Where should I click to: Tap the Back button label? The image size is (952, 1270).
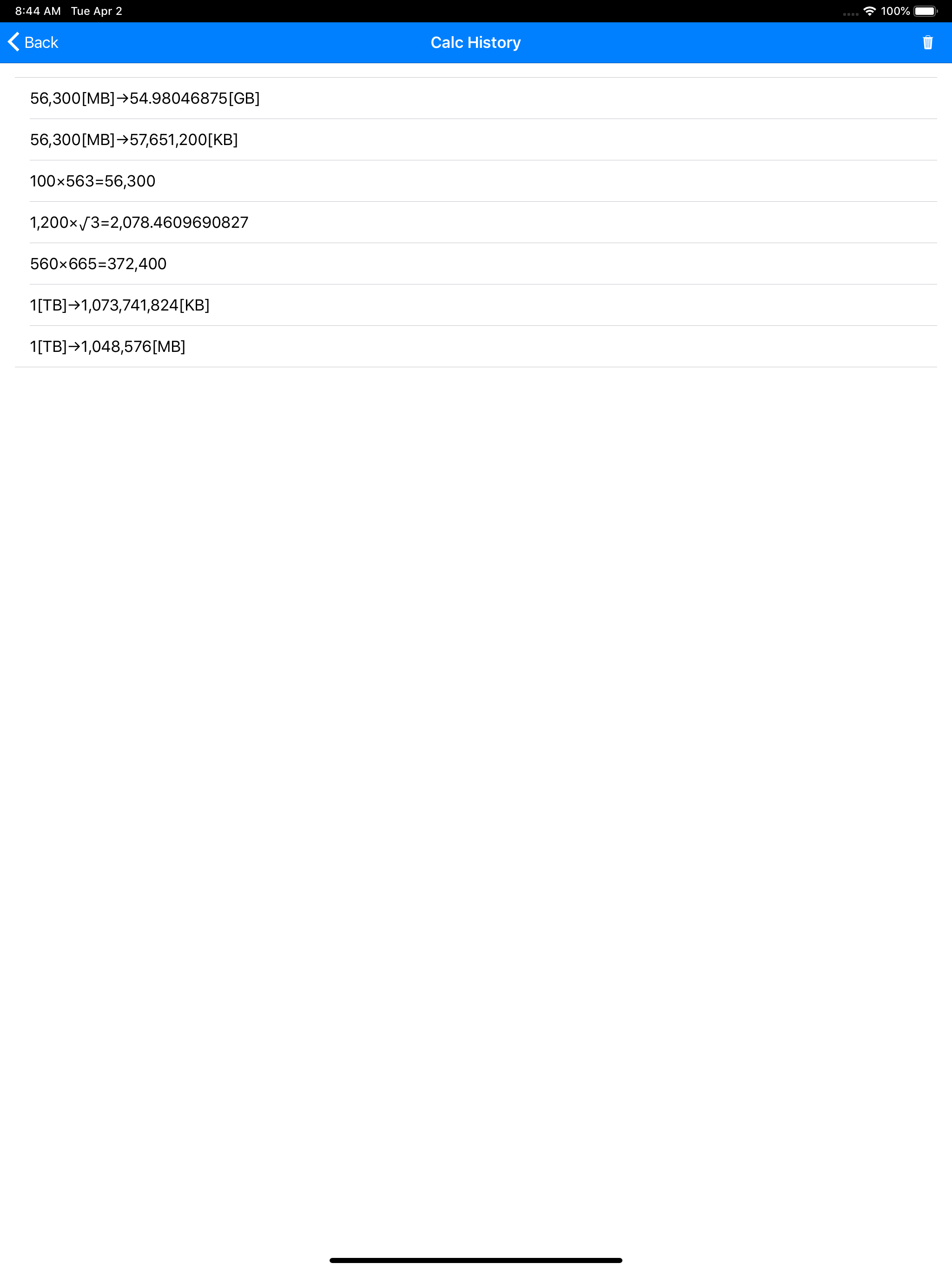[x=41, y=42]
